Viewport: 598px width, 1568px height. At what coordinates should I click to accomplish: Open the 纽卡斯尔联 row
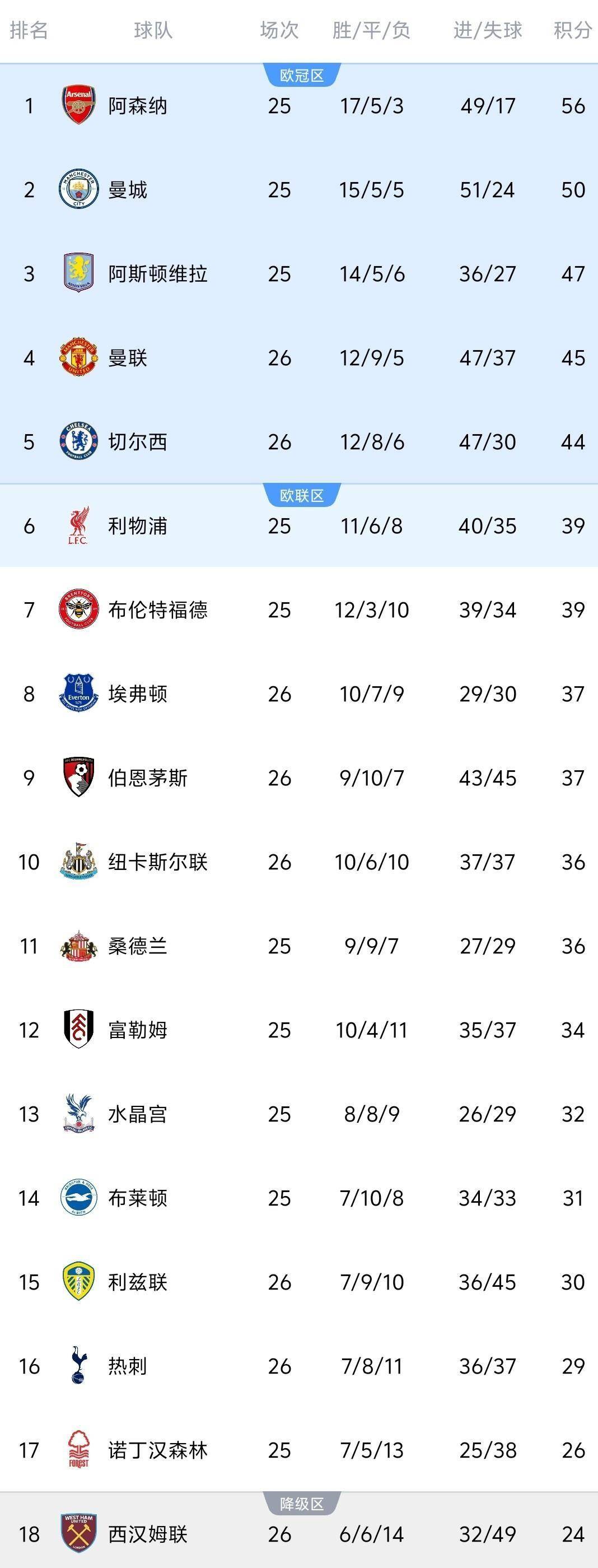[x=157, y=862]
